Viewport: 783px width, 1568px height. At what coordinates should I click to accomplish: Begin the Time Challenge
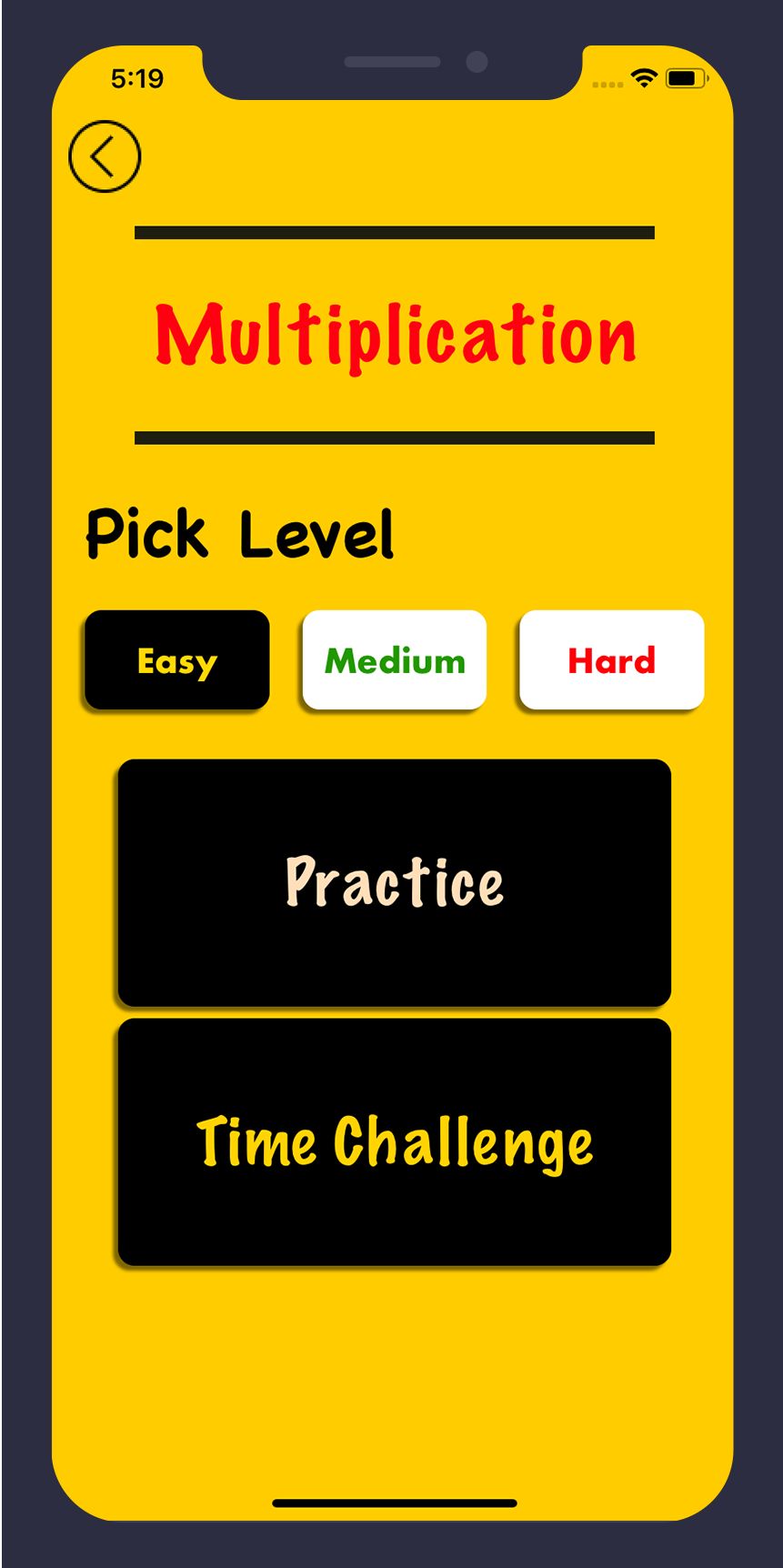(x=395, y=1141)
